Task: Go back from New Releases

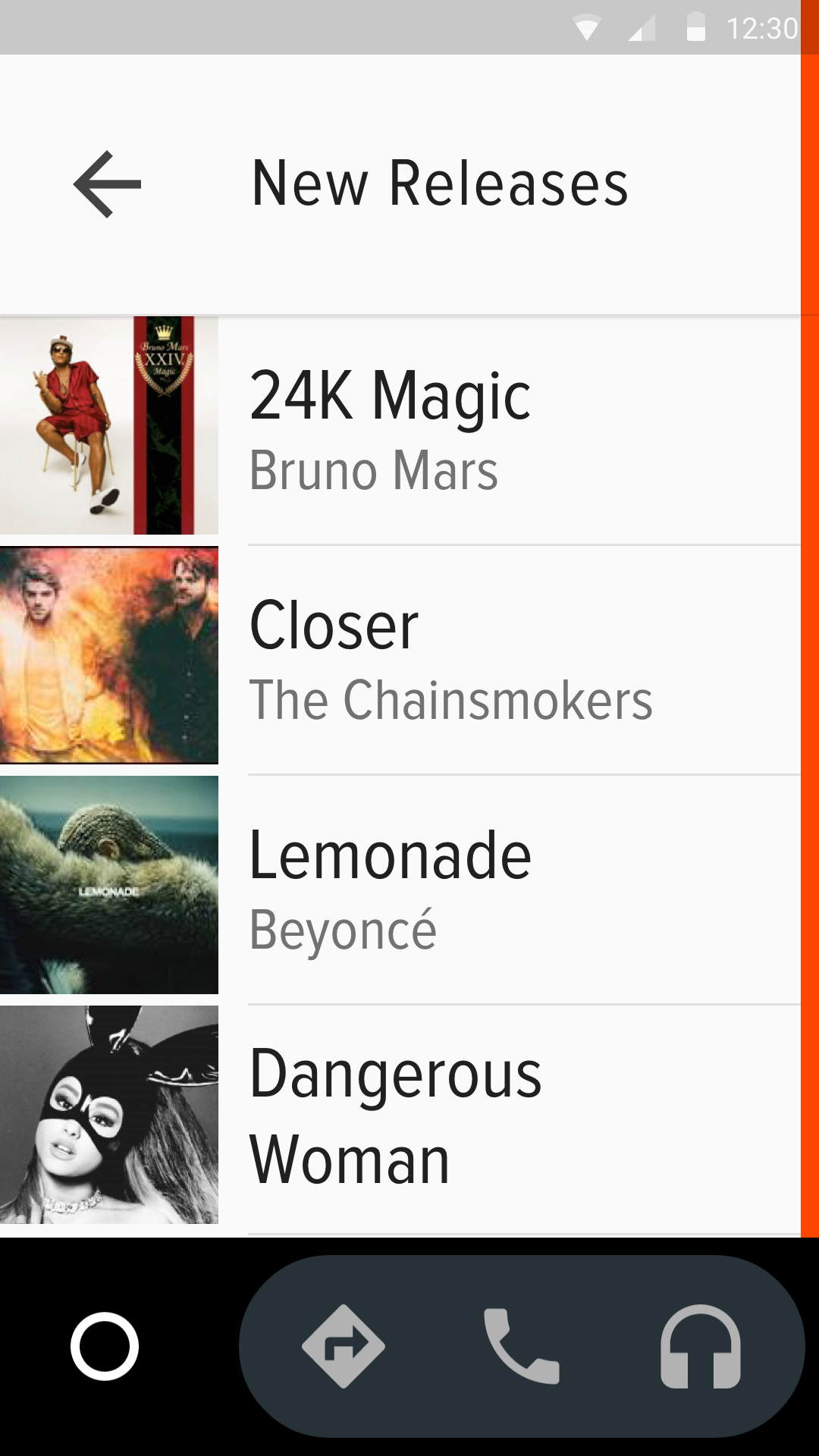Action: [x=107, y=184]
